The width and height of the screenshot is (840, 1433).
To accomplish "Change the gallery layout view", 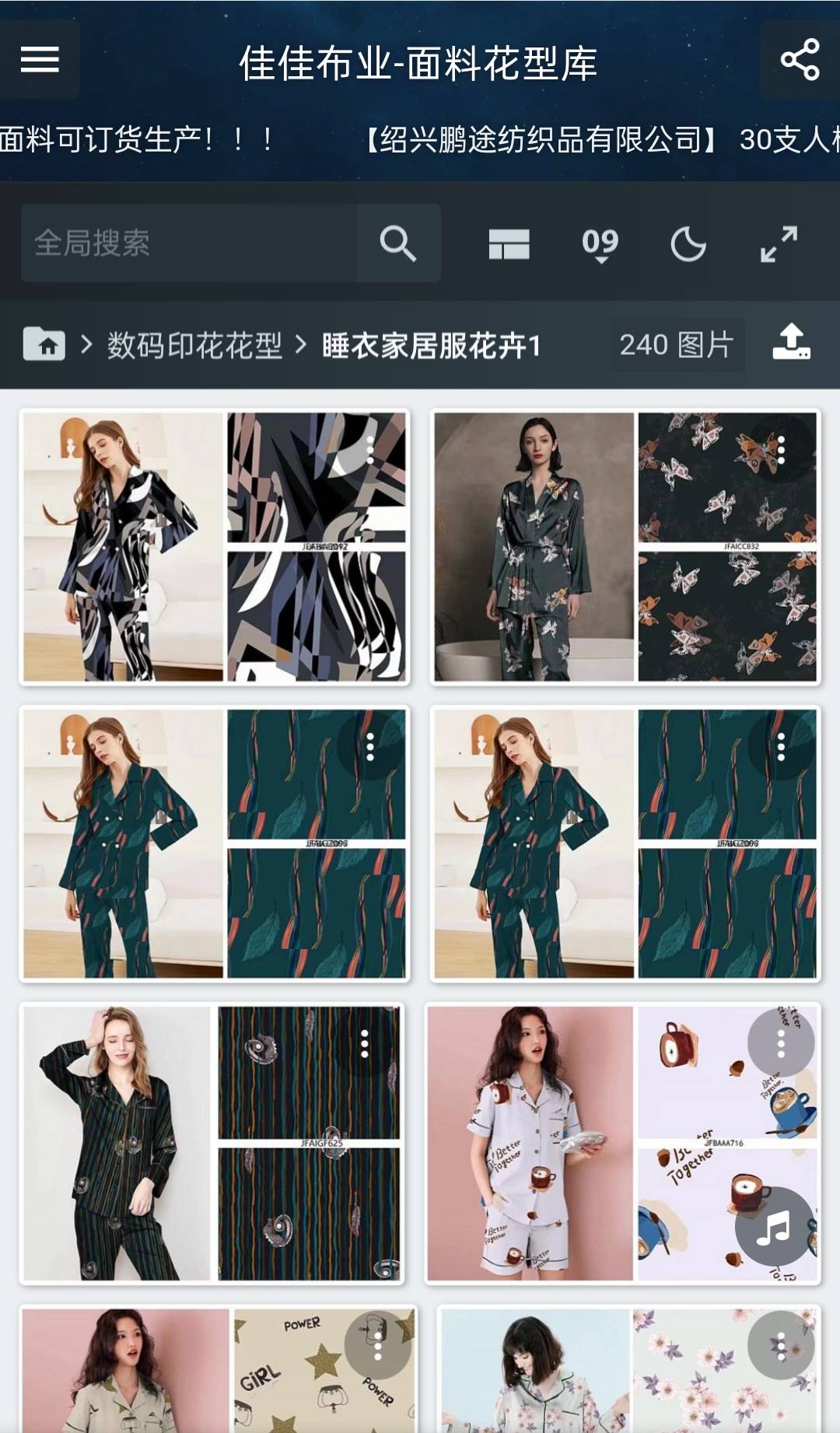I will [509, 244].
